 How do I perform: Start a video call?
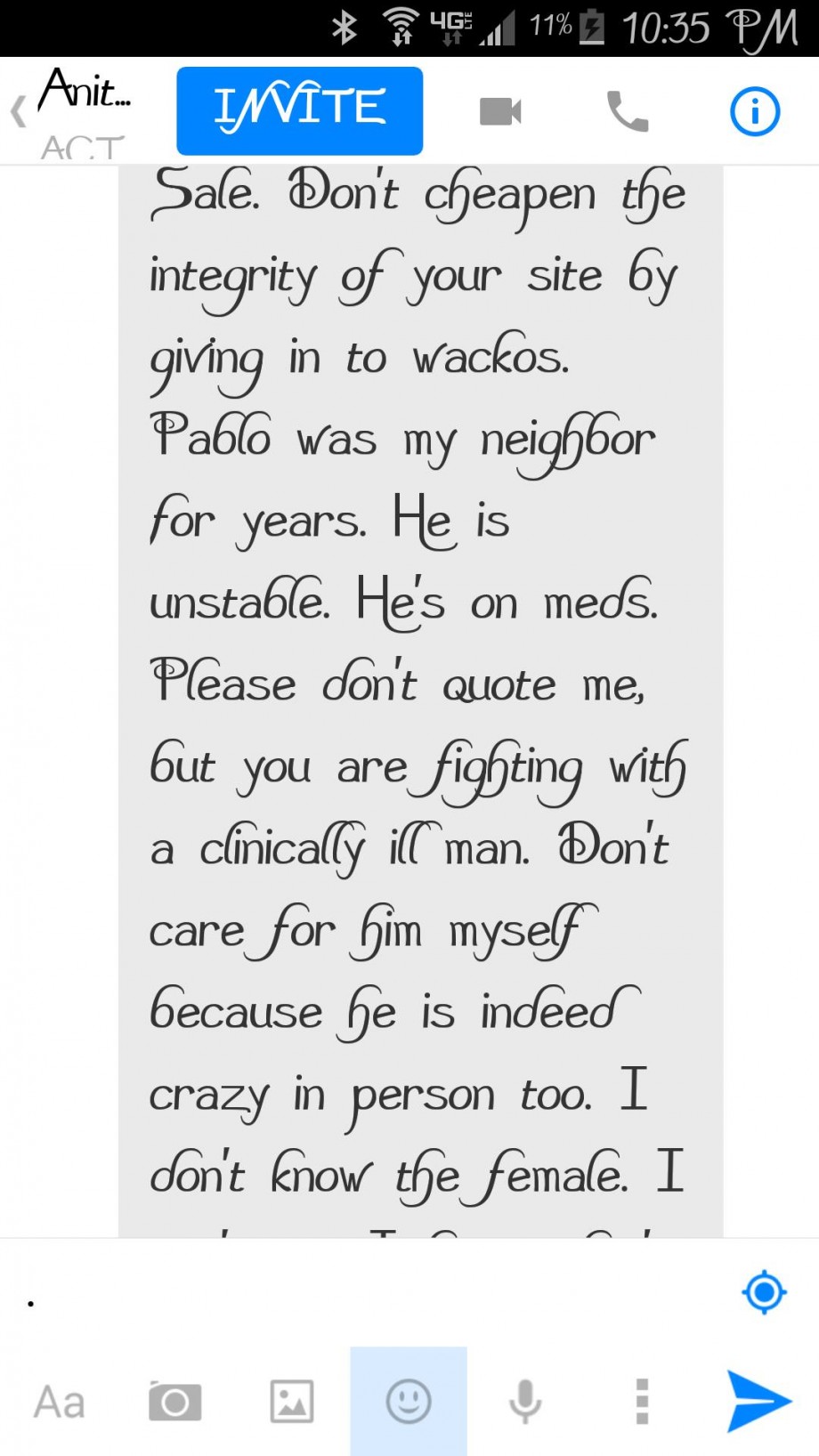coord(500,112)
